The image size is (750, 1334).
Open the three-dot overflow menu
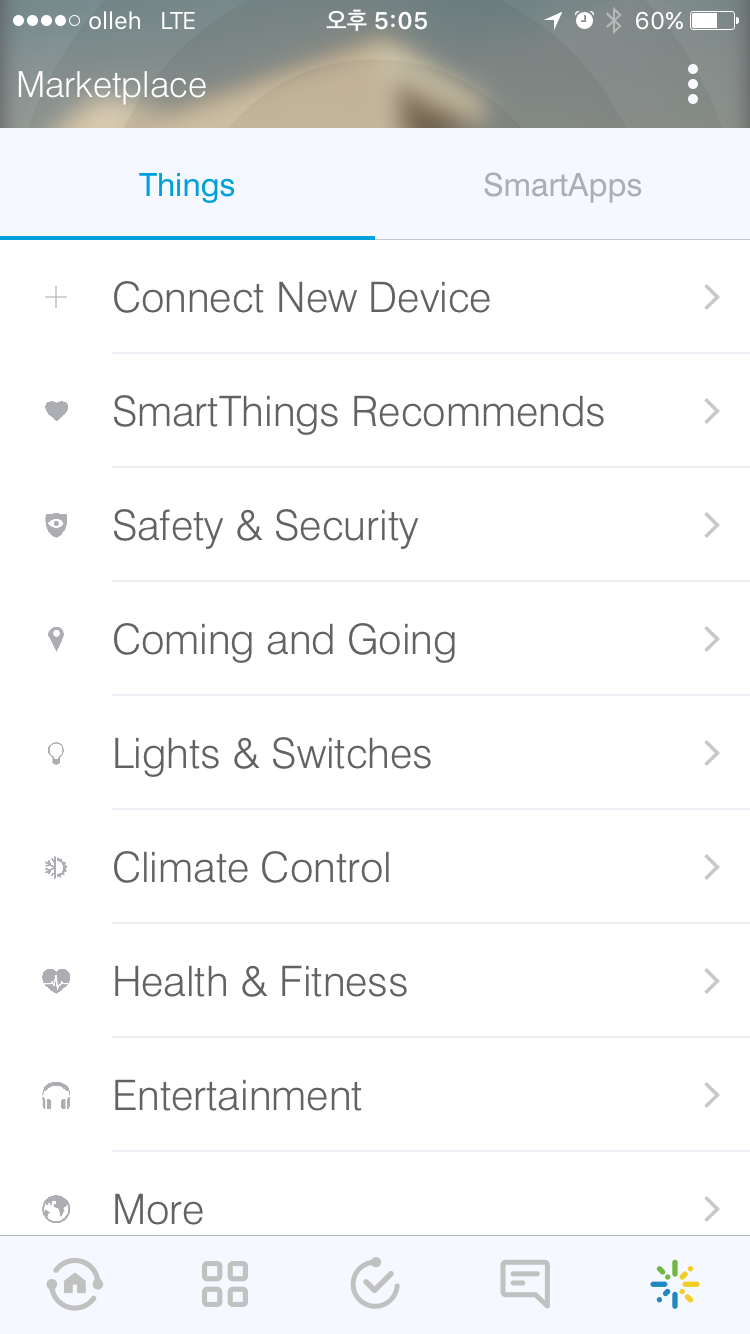pos(693,85)
